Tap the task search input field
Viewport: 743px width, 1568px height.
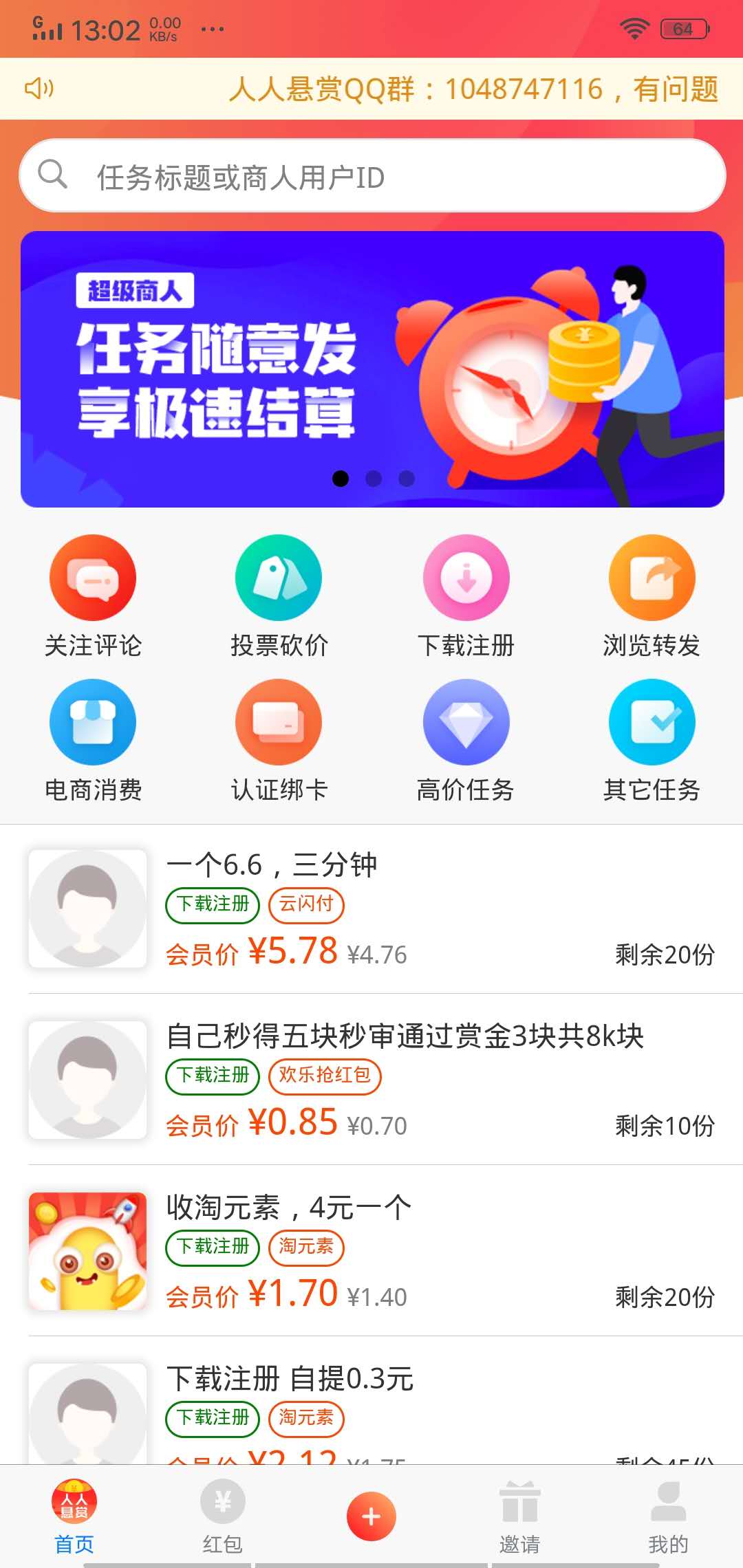tap(371, 175)
